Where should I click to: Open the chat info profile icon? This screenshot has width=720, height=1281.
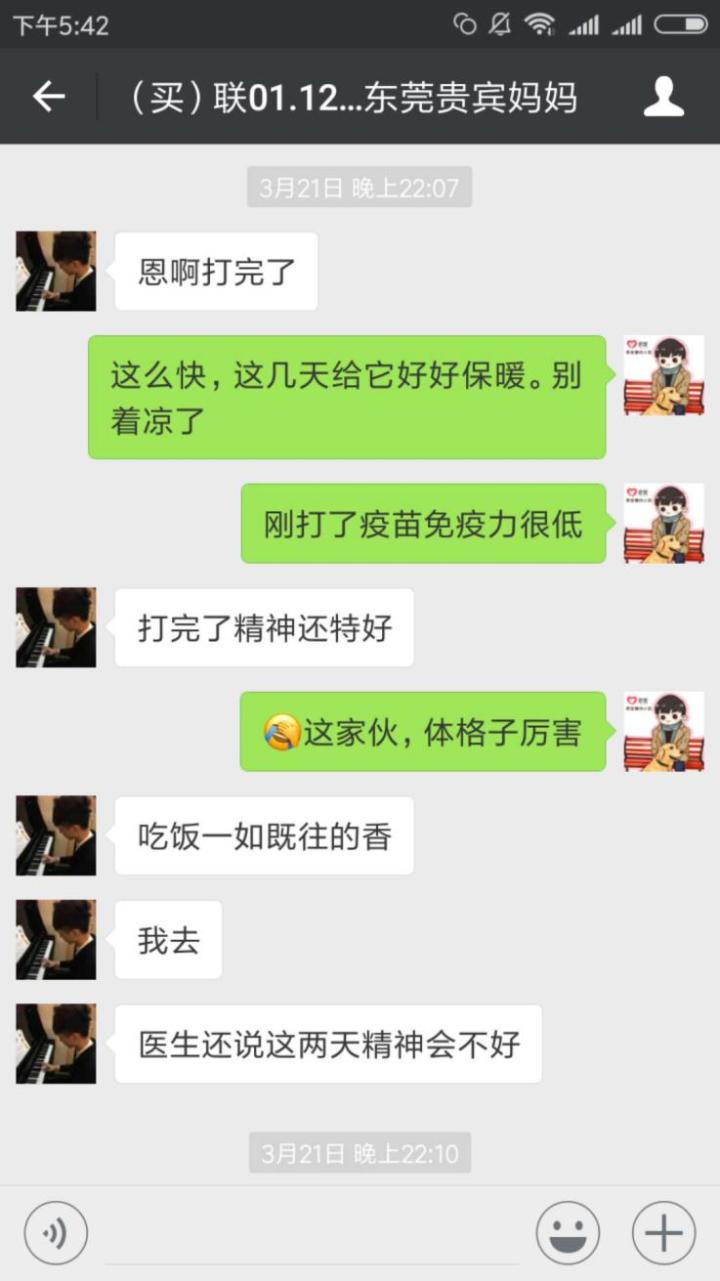pos(663,97)
